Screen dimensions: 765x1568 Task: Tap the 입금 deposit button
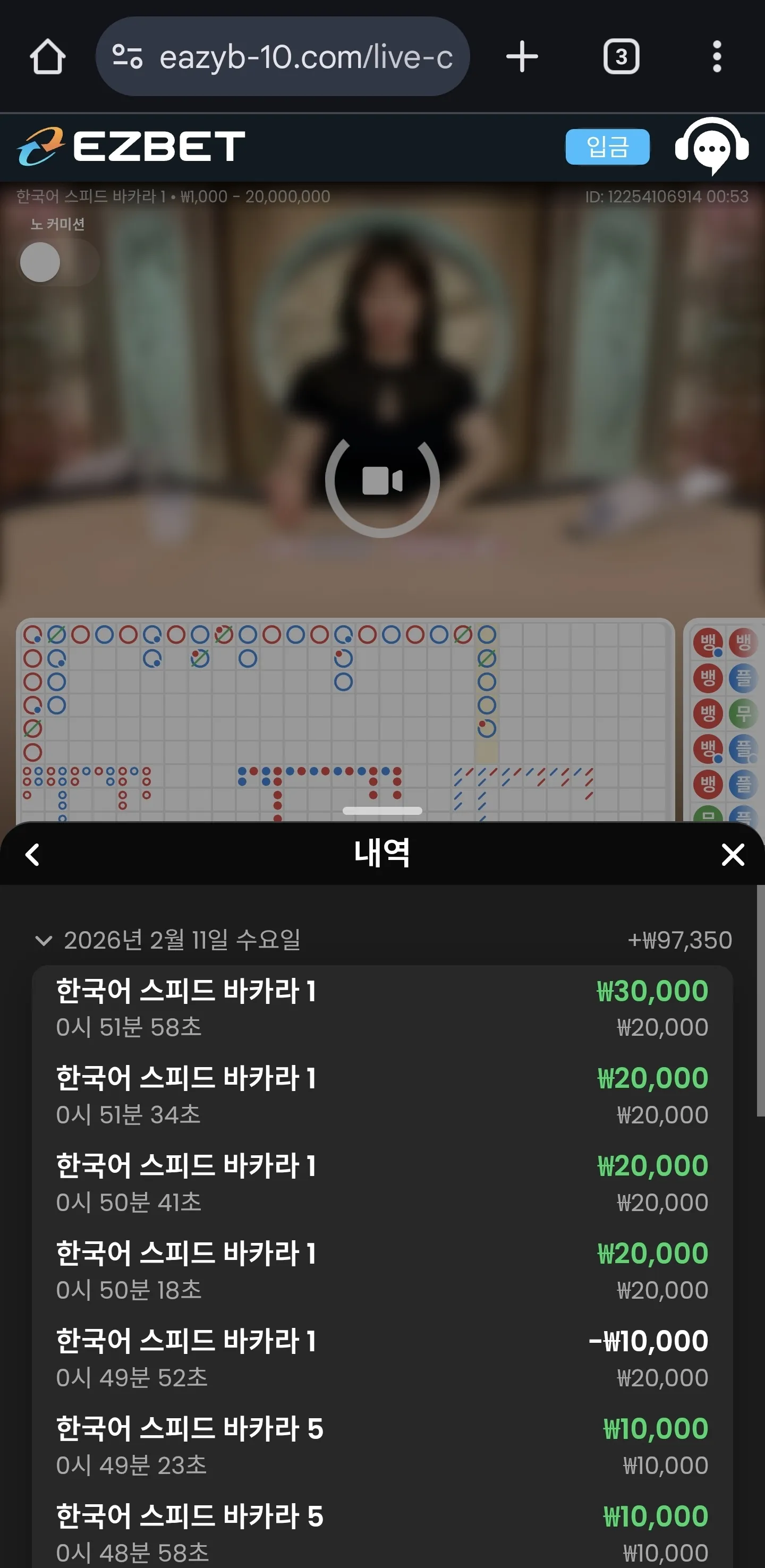pos(607,147)
